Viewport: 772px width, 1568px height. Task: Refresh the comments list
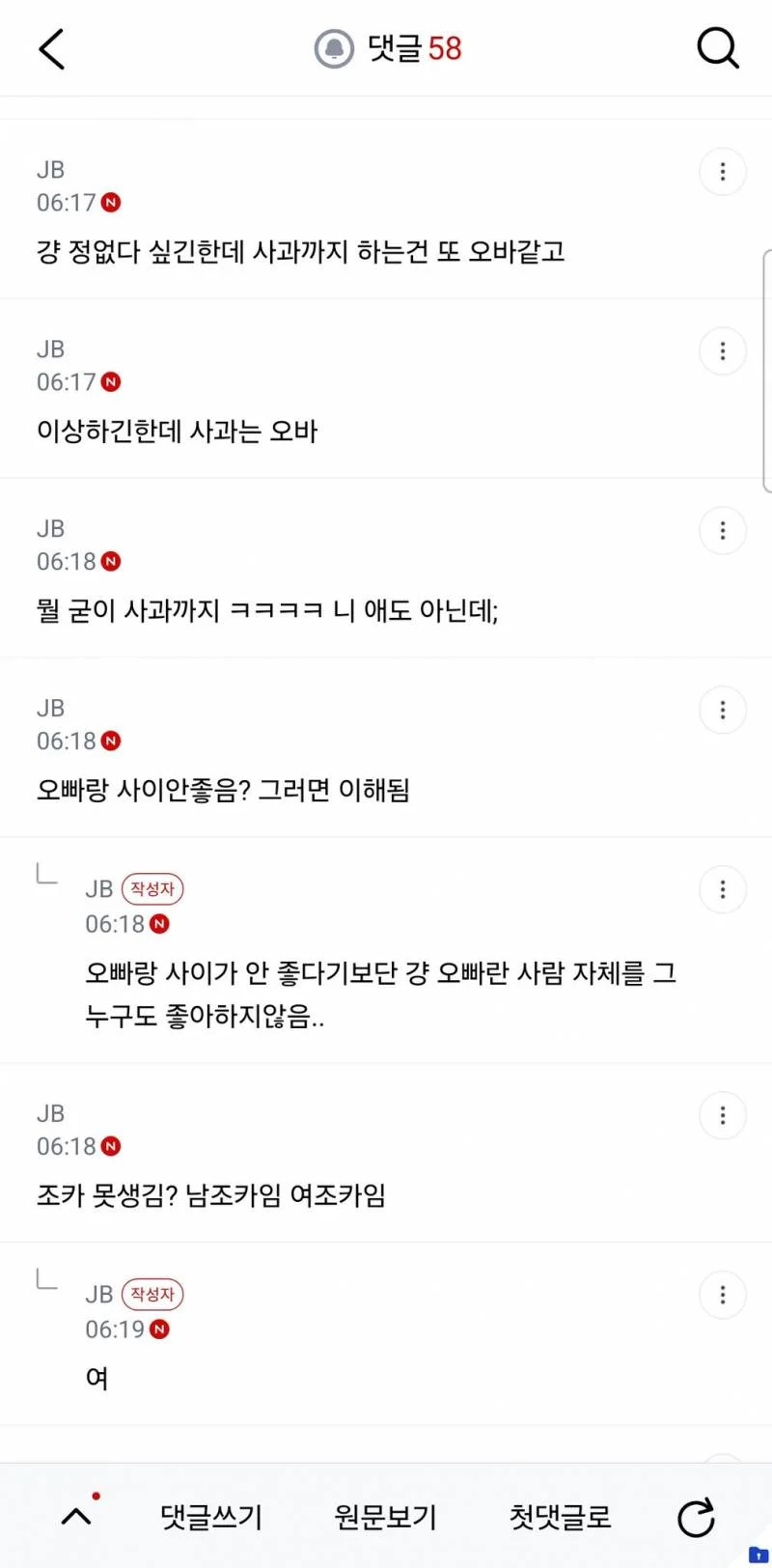(696, 1517)
